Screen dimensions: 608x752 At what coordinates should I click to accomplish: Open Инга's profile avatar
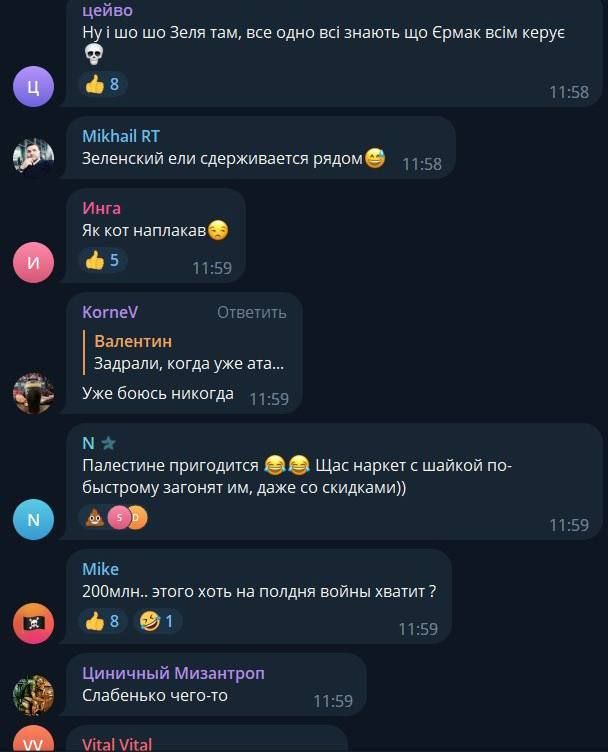coord(33,262)
